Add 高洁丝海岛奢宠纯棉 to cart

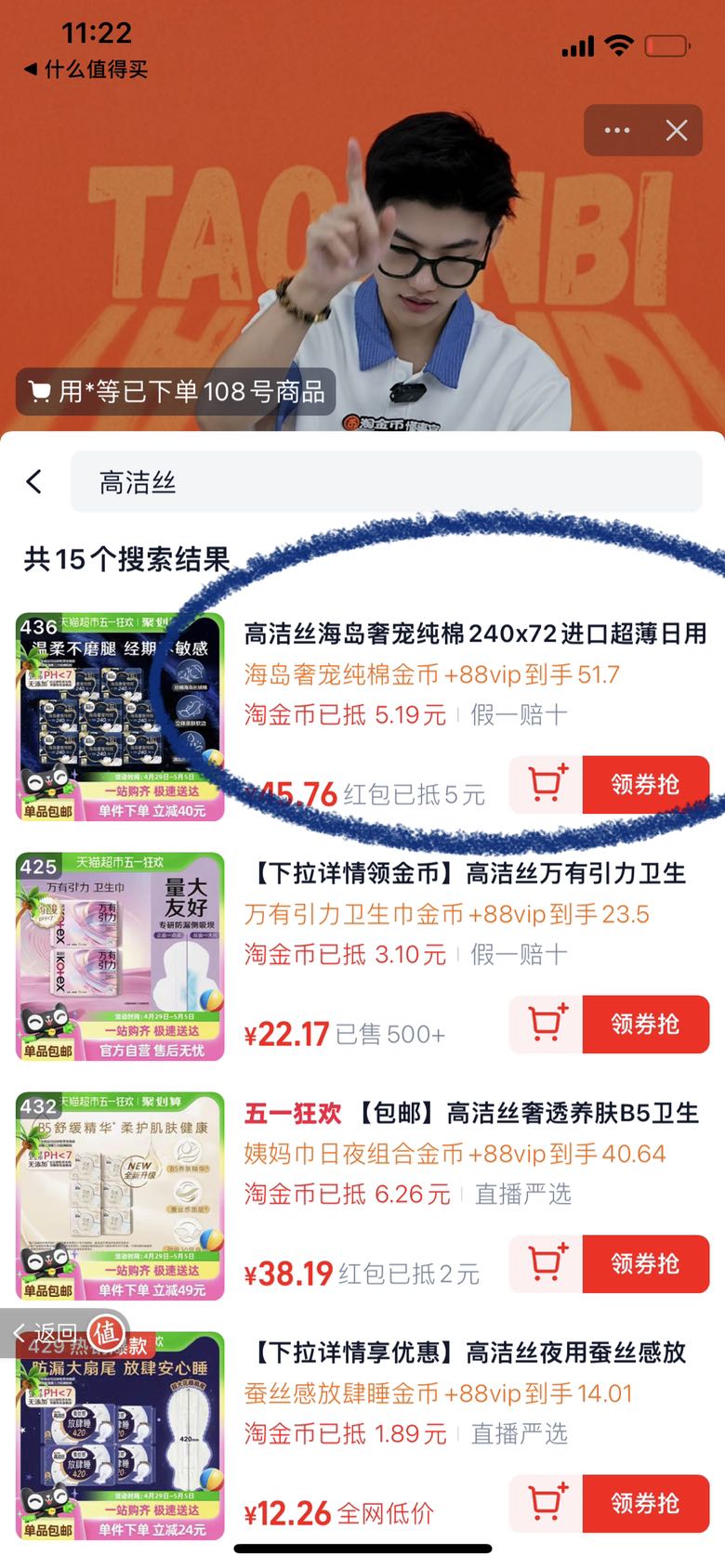point(547,785)
